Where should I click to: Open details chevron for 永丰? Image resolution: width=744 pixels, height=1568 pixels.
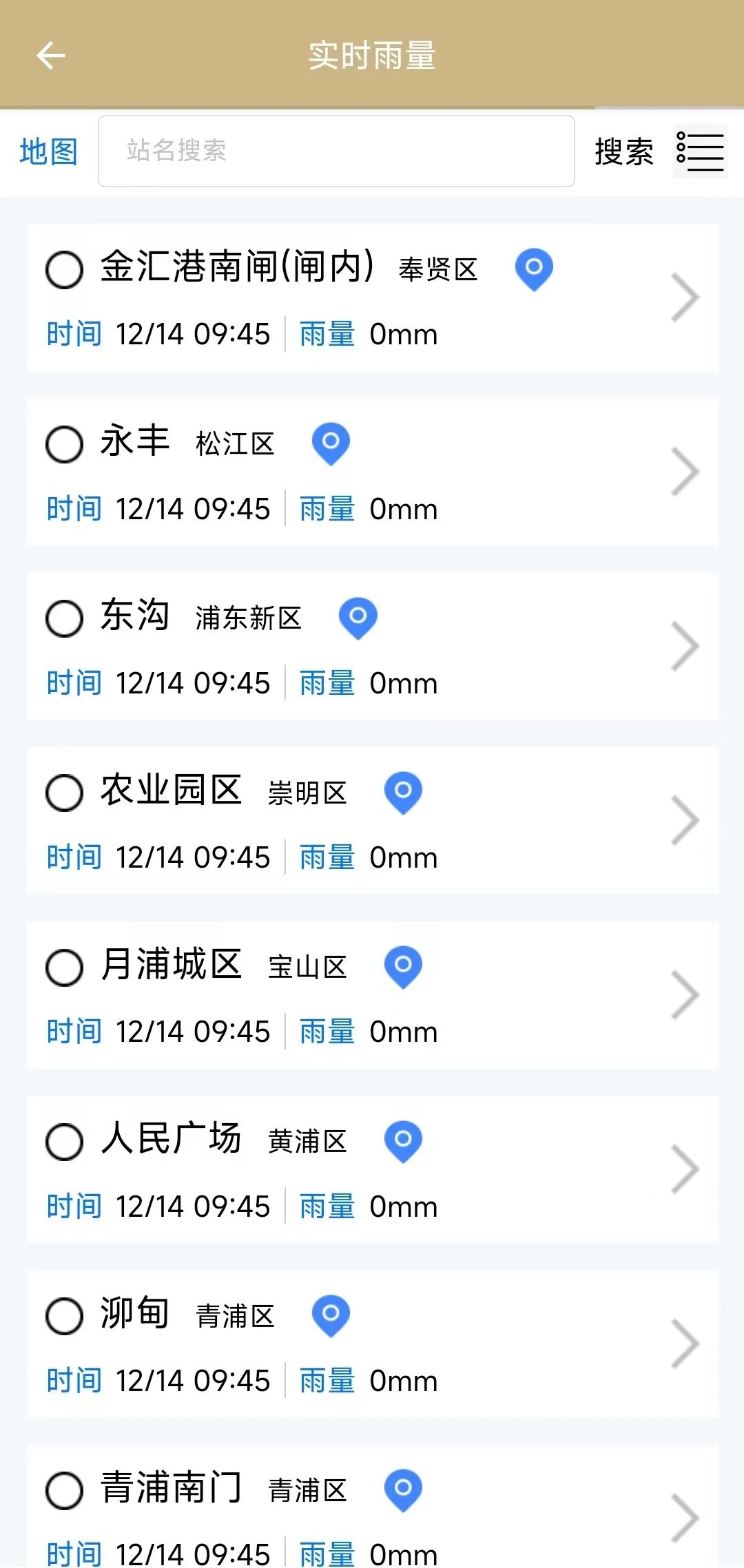tap(685, 472)
